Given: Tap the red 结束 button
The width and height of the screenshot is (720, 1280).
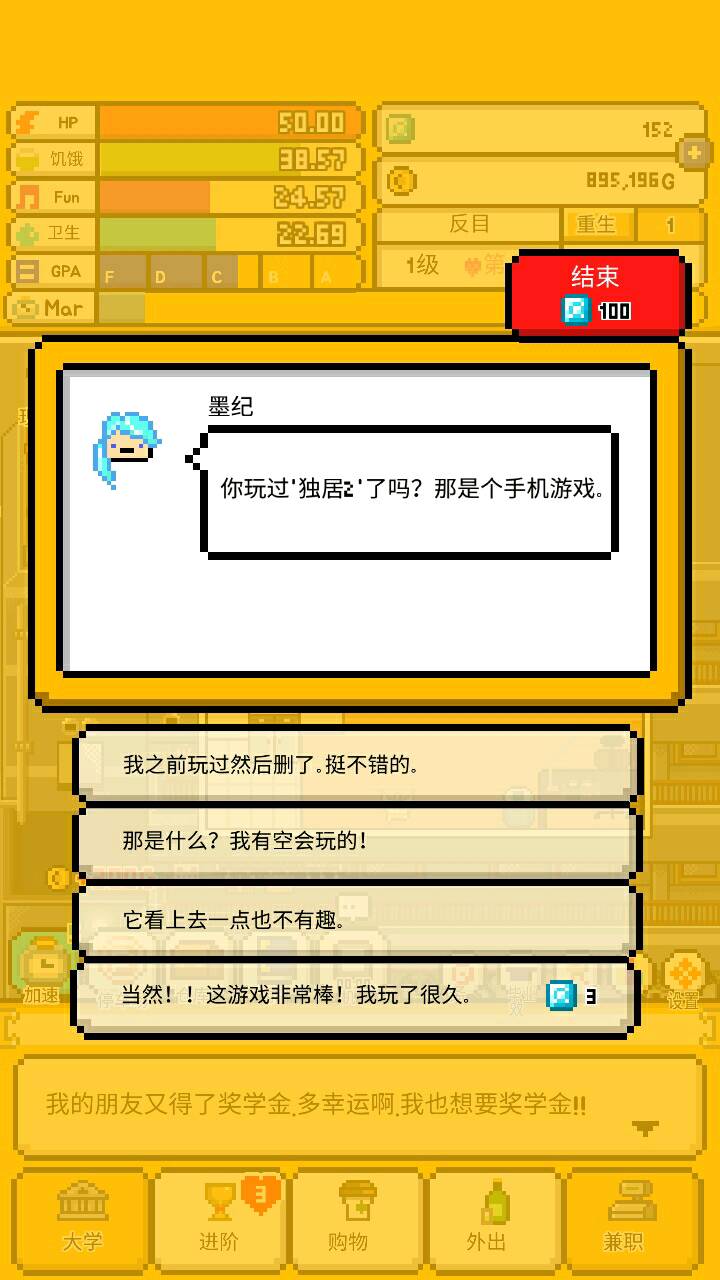Looking at the screenshot, I should (x=597, y=292).
